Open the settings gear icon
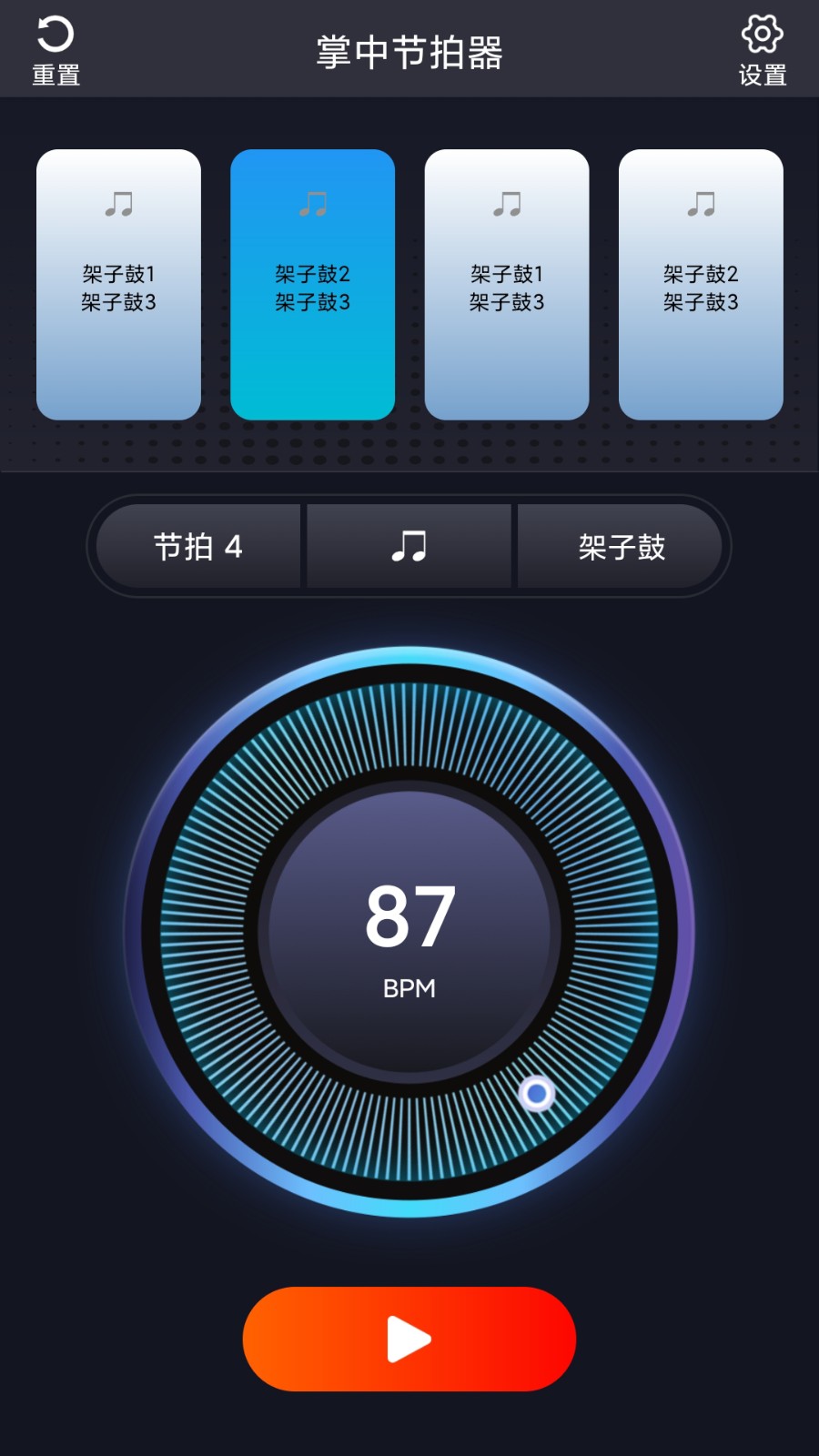This screenshot has height=1456, width=819. (763, 31)
